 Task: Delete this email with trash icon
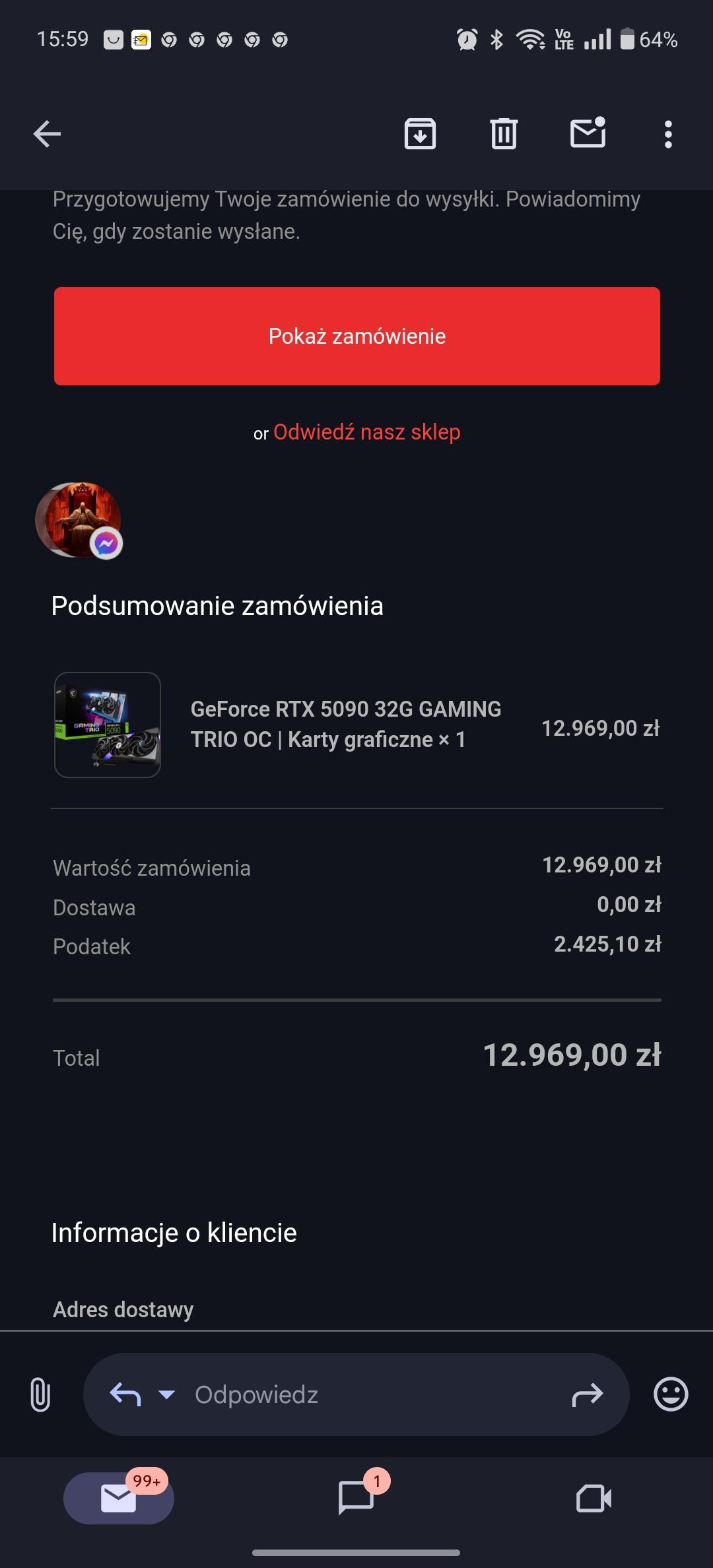point(504,134)
